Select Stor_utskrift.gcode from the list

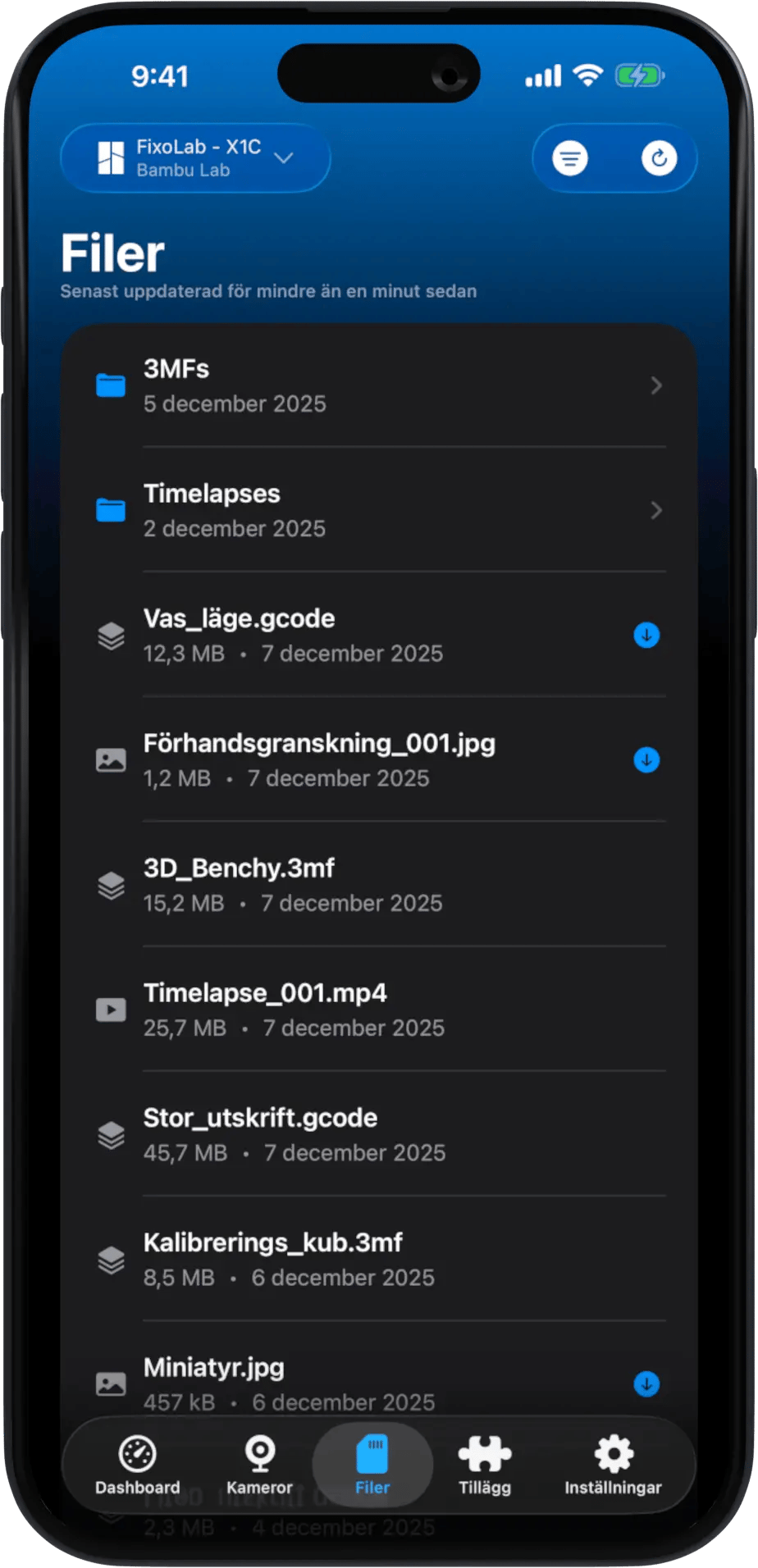tap(377, 1134)
